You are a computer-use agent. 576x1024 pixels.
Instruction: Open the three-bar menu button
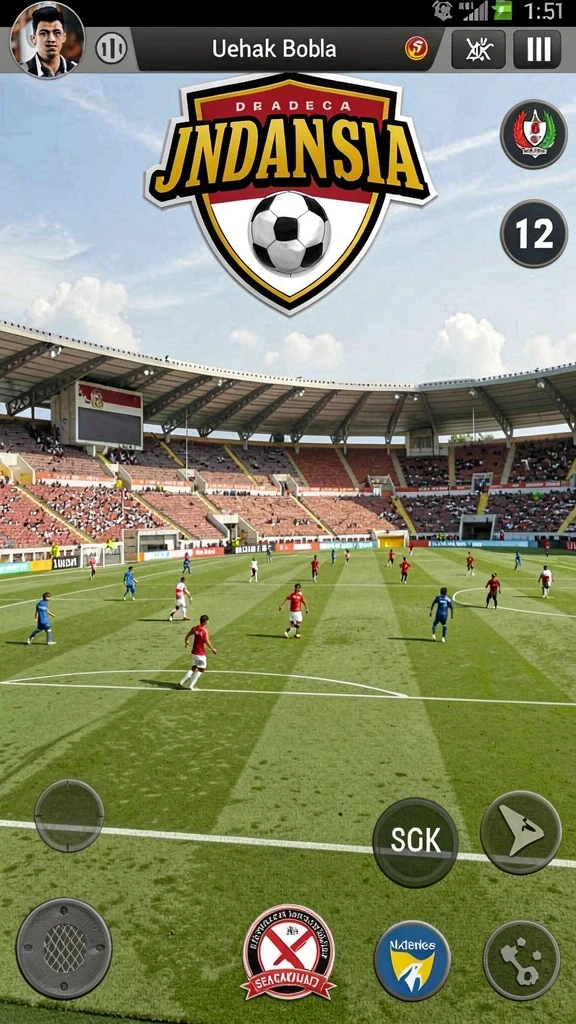(537, 49)
